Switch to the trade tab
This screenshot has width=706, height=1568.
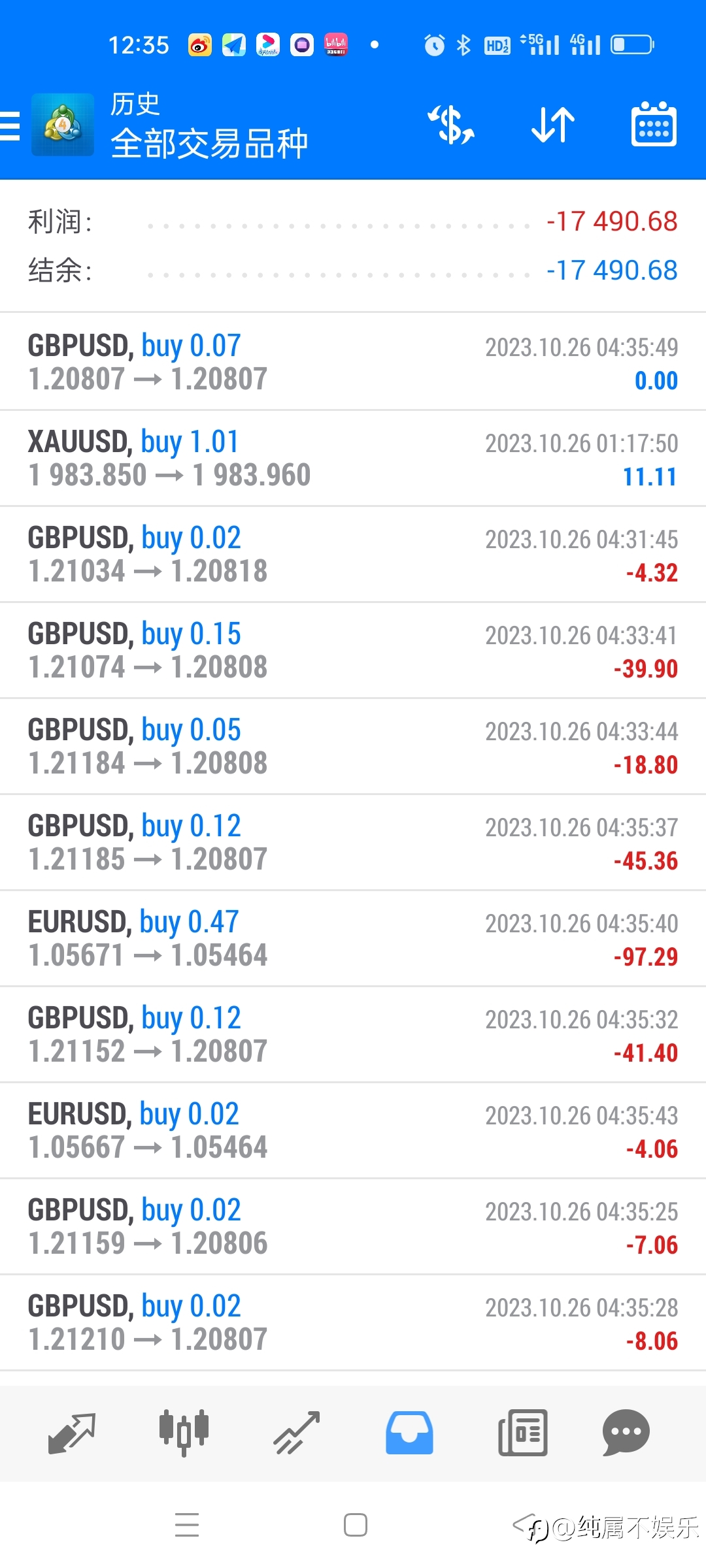tap(296, 1433)
